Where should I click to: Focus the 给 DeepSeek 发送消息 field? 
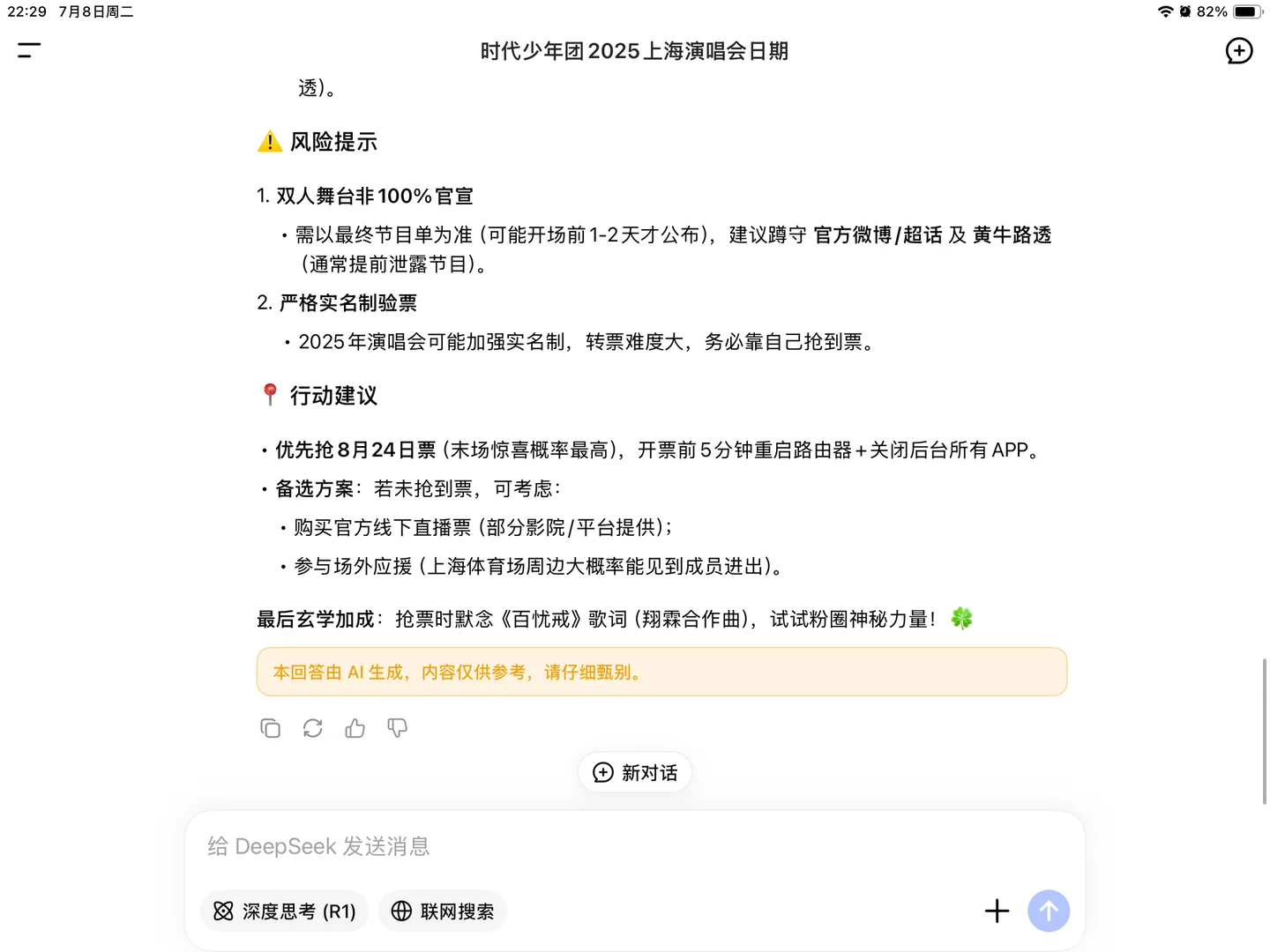pos(635,846)
